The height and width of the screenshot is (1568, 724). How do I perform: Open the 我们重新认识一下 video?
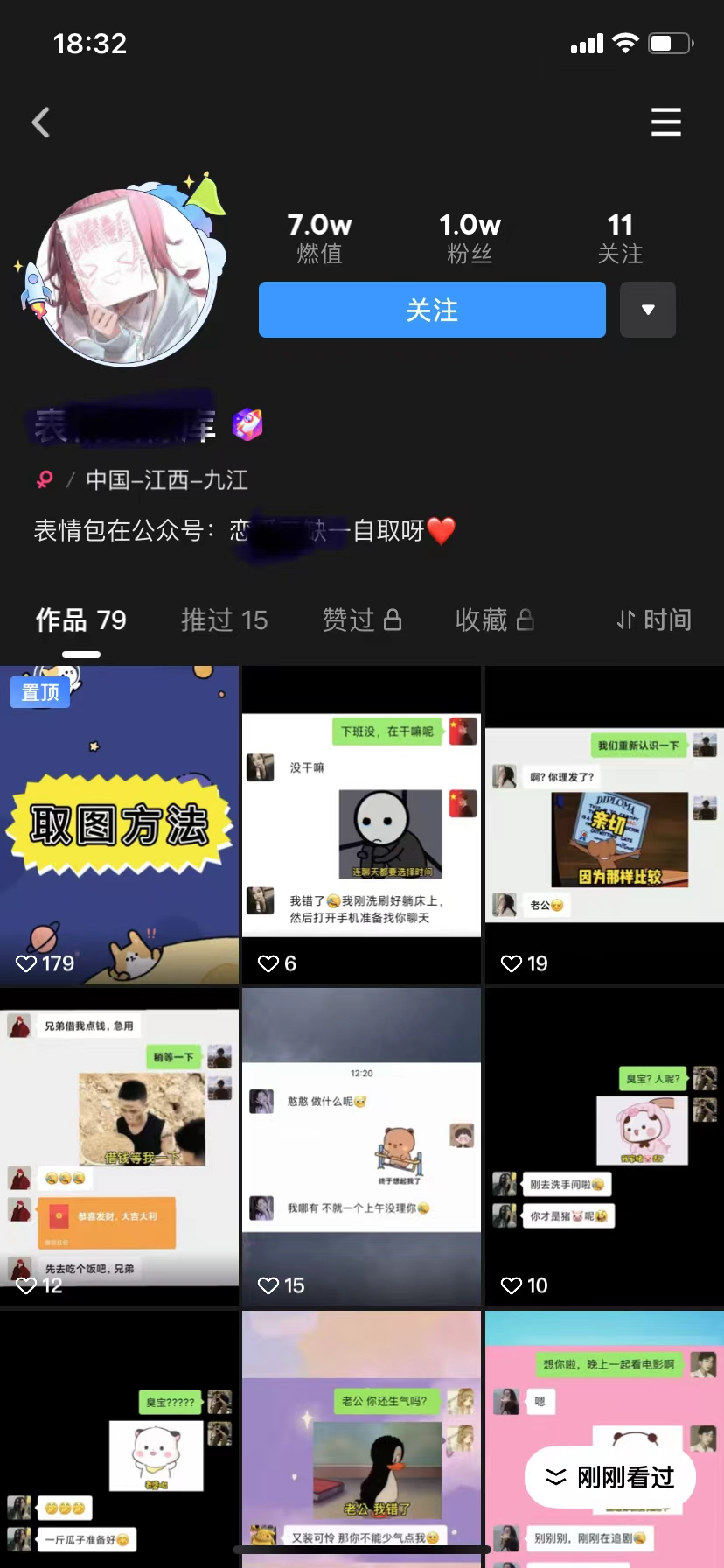coord(604,825)
